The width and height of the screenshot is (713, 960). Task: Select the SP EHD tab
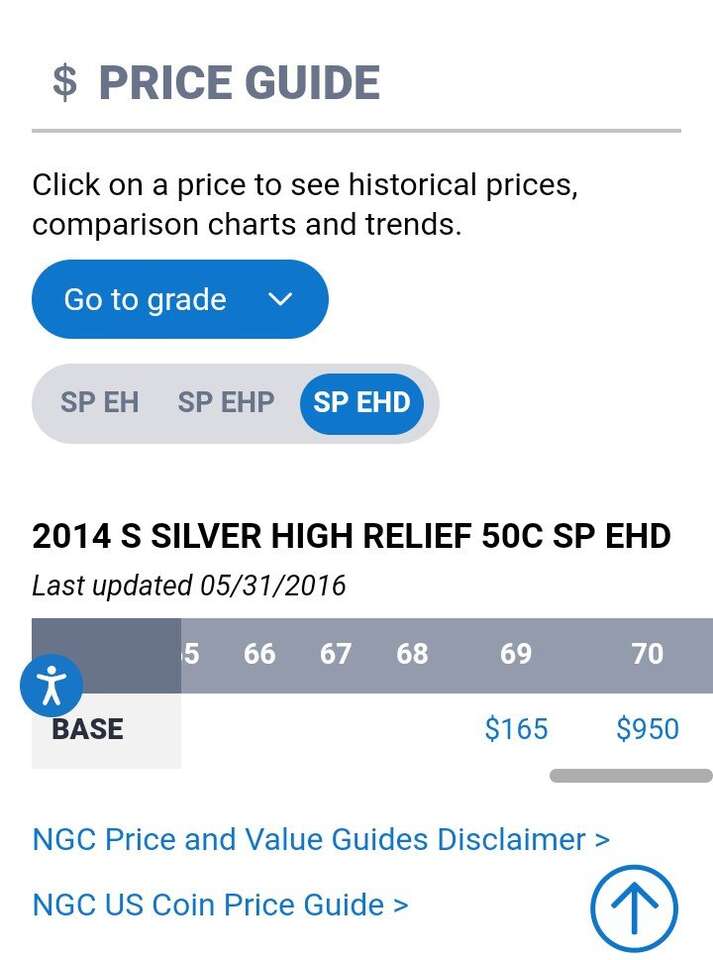[x=362, y=402]
